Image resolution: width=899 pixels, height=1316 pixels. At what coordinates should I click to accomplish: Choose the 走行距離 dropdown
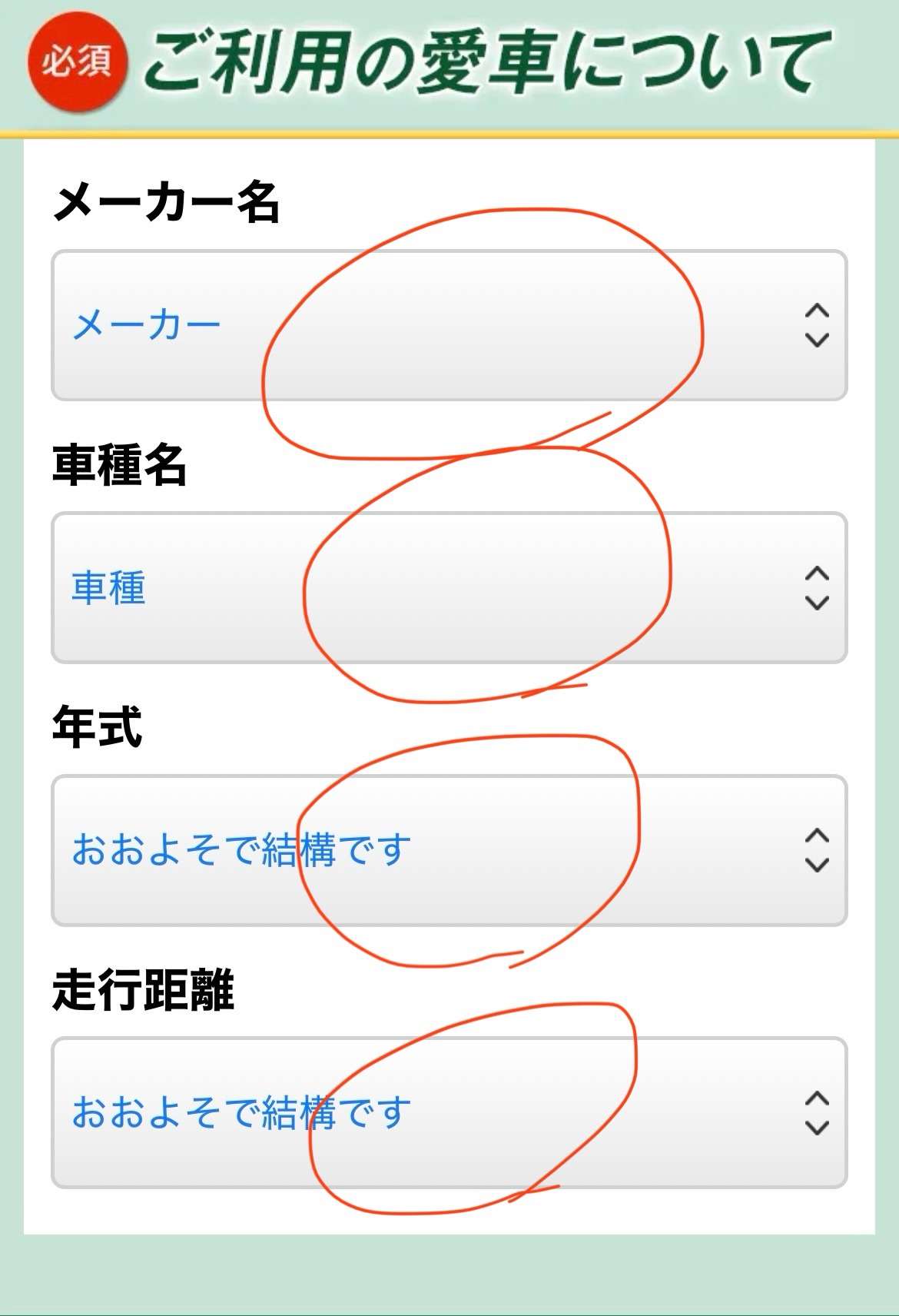click(449, 1112)
